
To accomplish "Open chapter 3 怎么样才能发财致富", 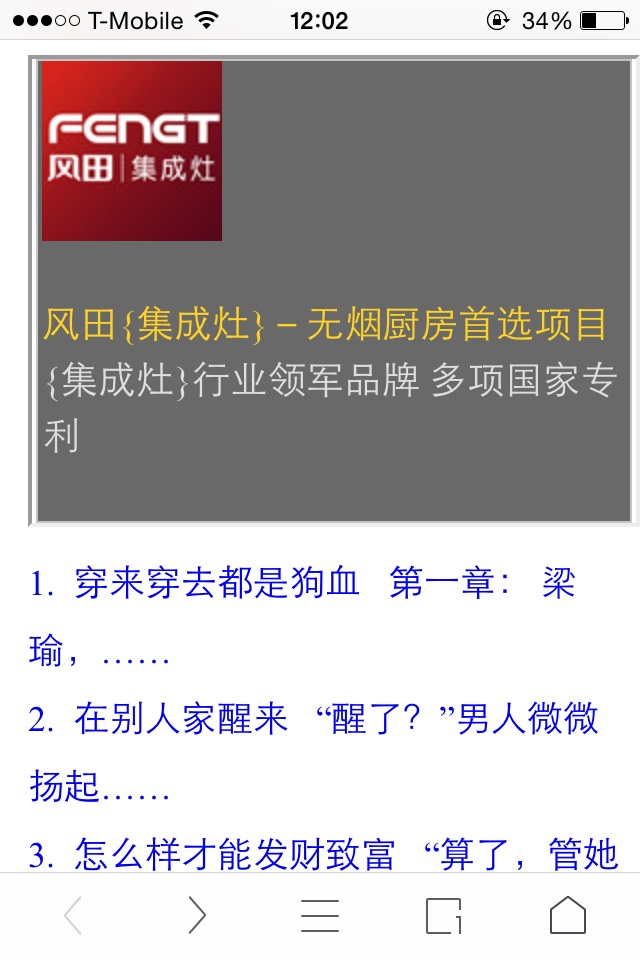I will click(235, 855).
